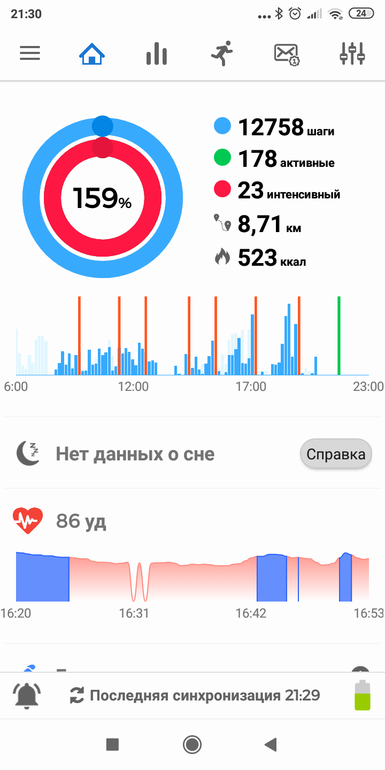Go back using system back button
385x770 pixels.
click(271, 744)
